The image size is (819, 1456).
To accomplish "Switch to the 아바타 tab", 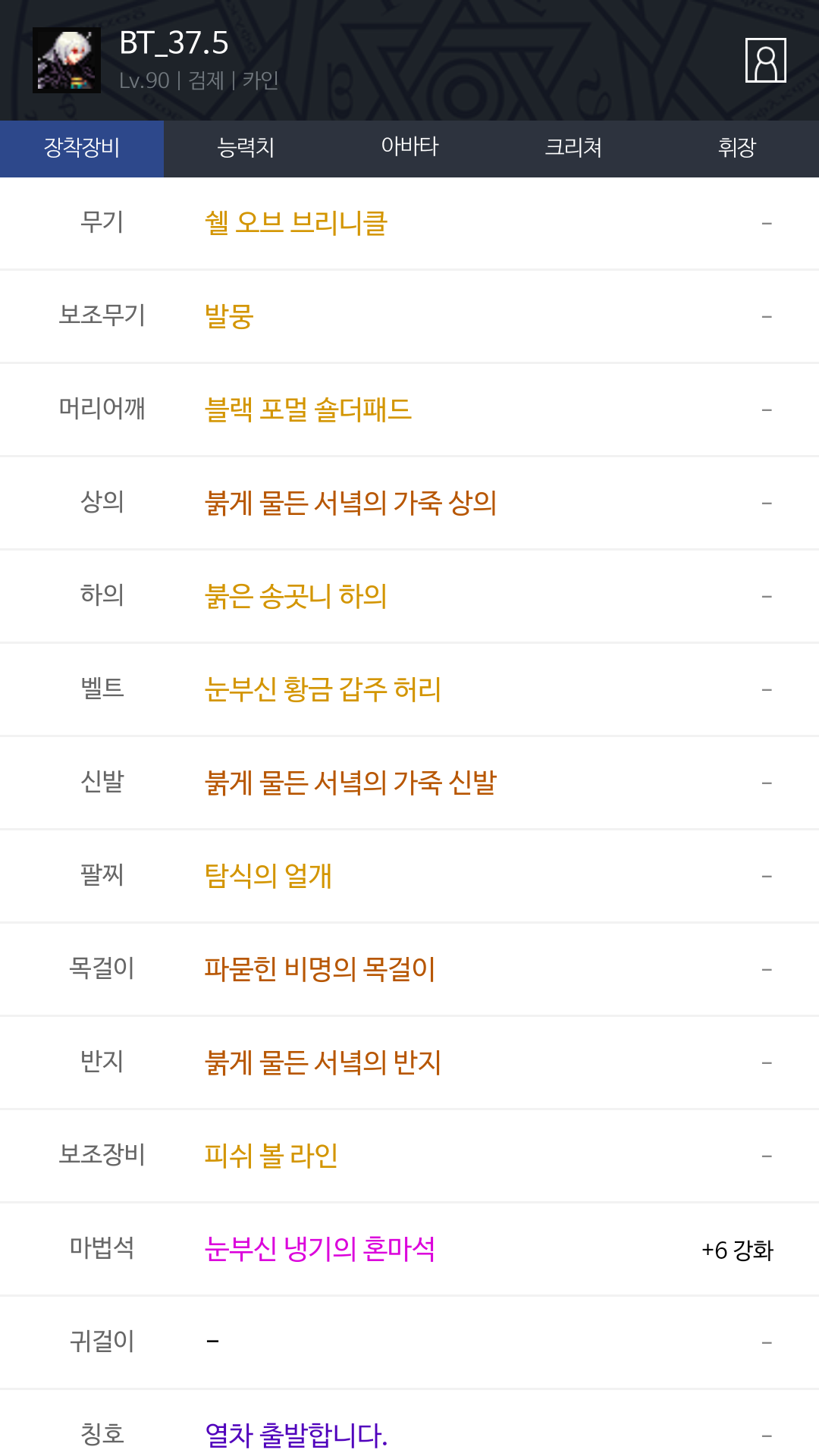I will (409, 148).
